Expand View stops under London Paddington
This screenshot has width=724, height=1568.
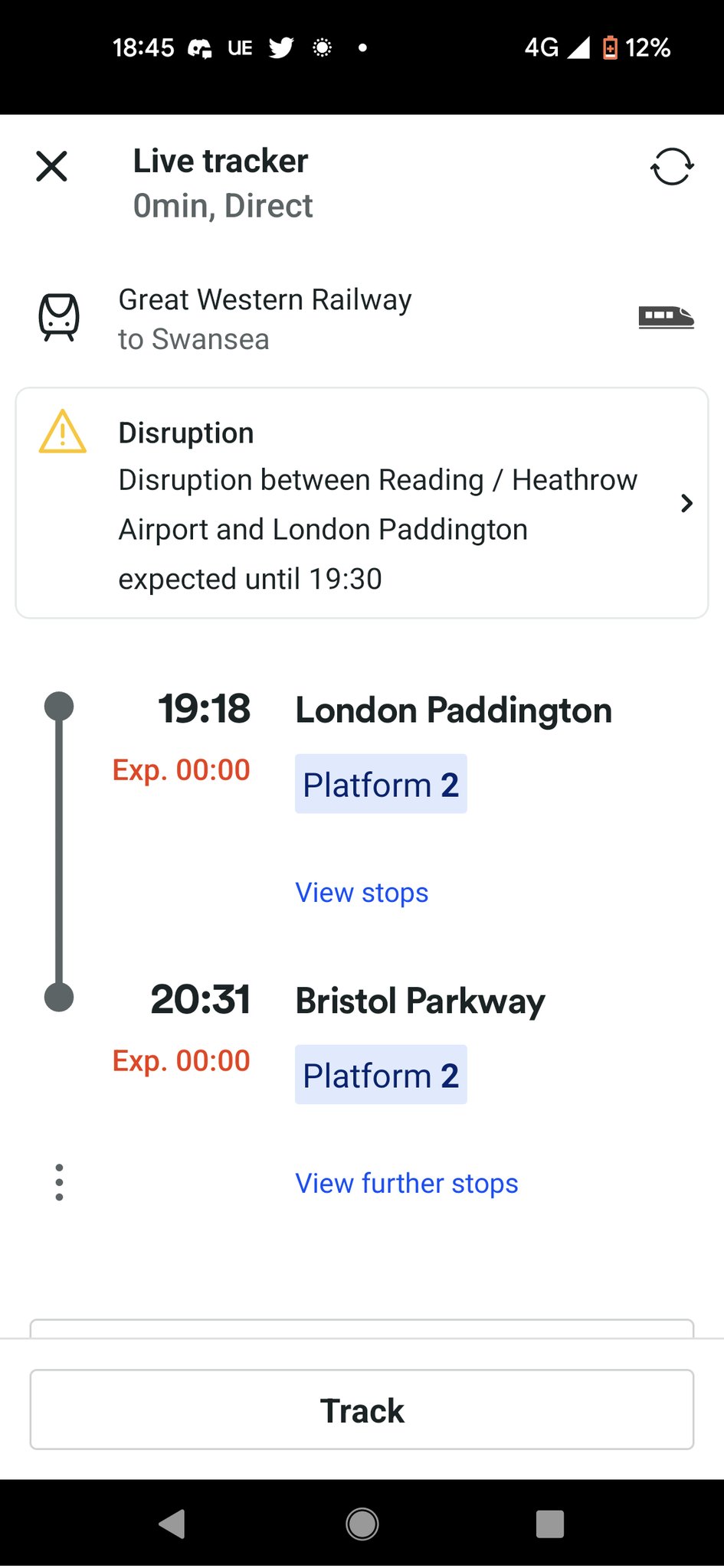pyautogui.click(x=362, y=893)
